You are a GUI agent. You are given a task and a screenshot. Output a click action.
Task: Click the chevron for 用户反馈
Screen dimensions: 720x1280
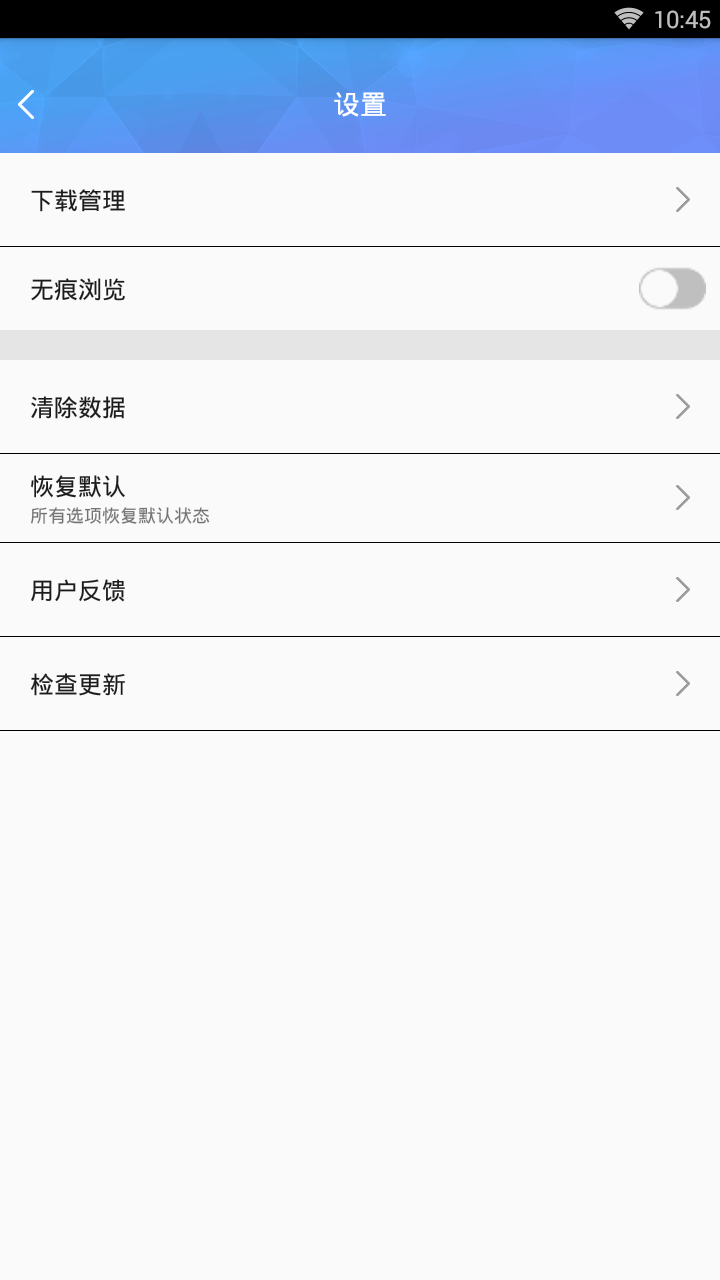point(683,590)
